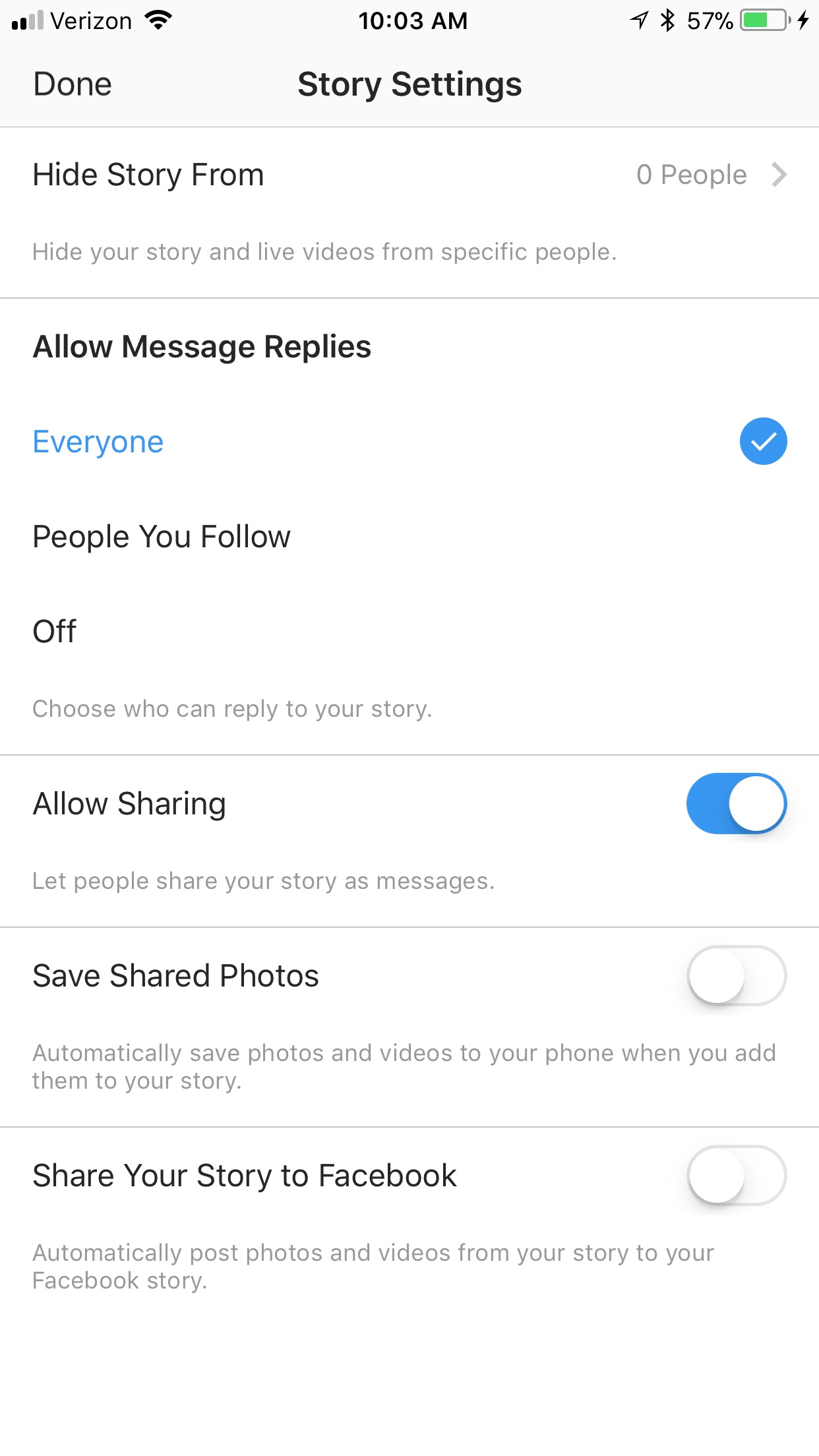This screenshot has height=1456, width=819.
Task: Select Everyone for message replies
Action: 409,441
